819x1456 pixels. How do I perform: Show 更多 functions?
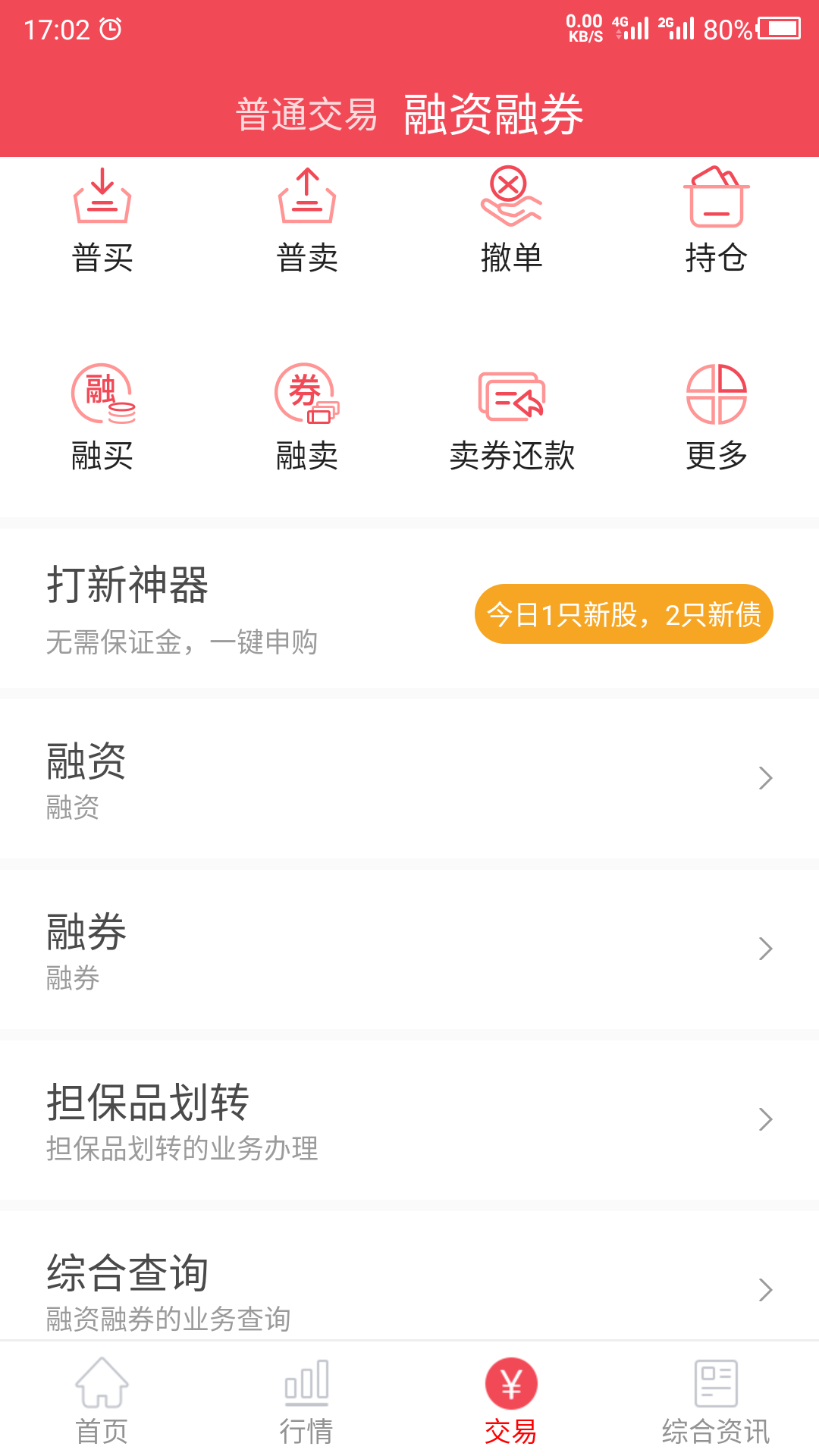[x=717, y=417]
